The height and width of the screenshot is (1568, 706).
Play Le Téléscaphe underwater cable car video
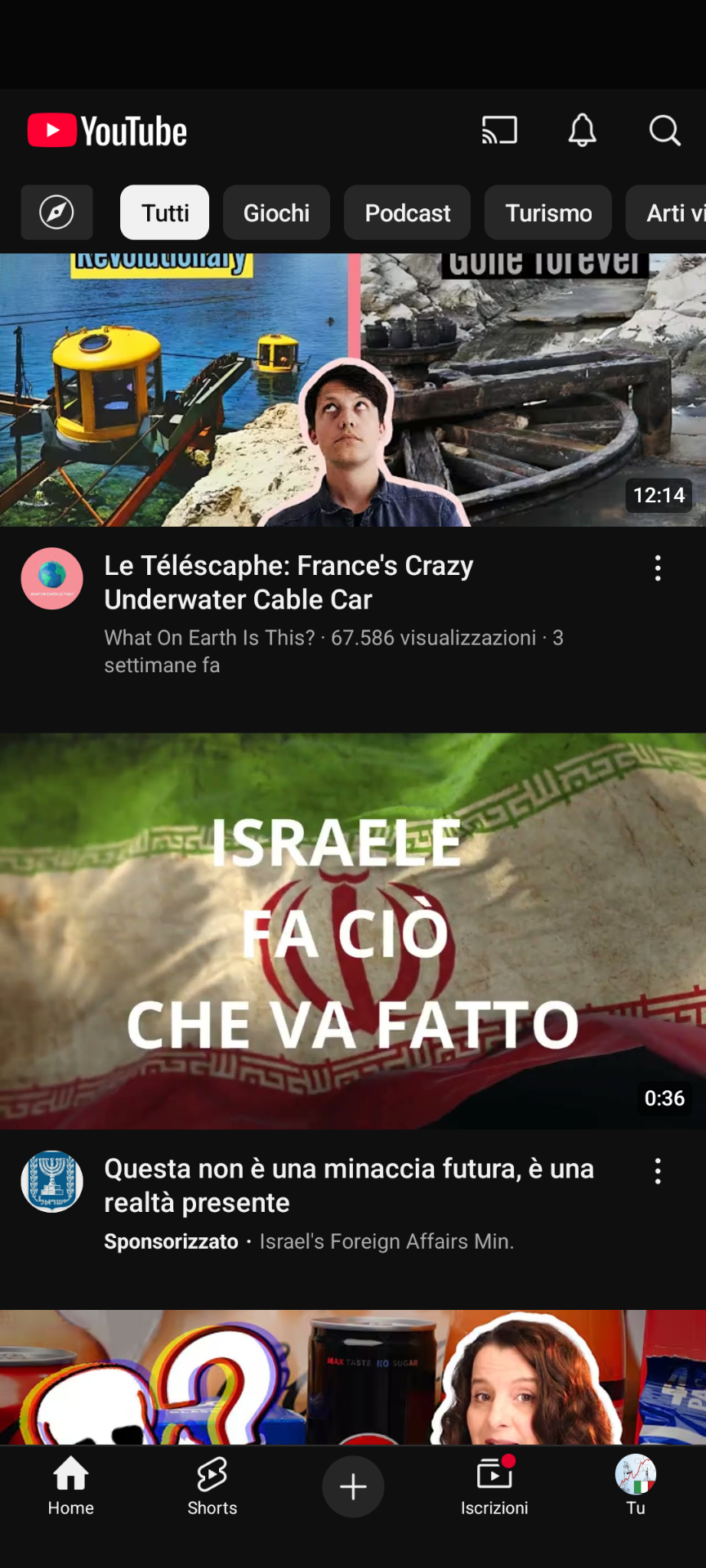coord(353,390)
